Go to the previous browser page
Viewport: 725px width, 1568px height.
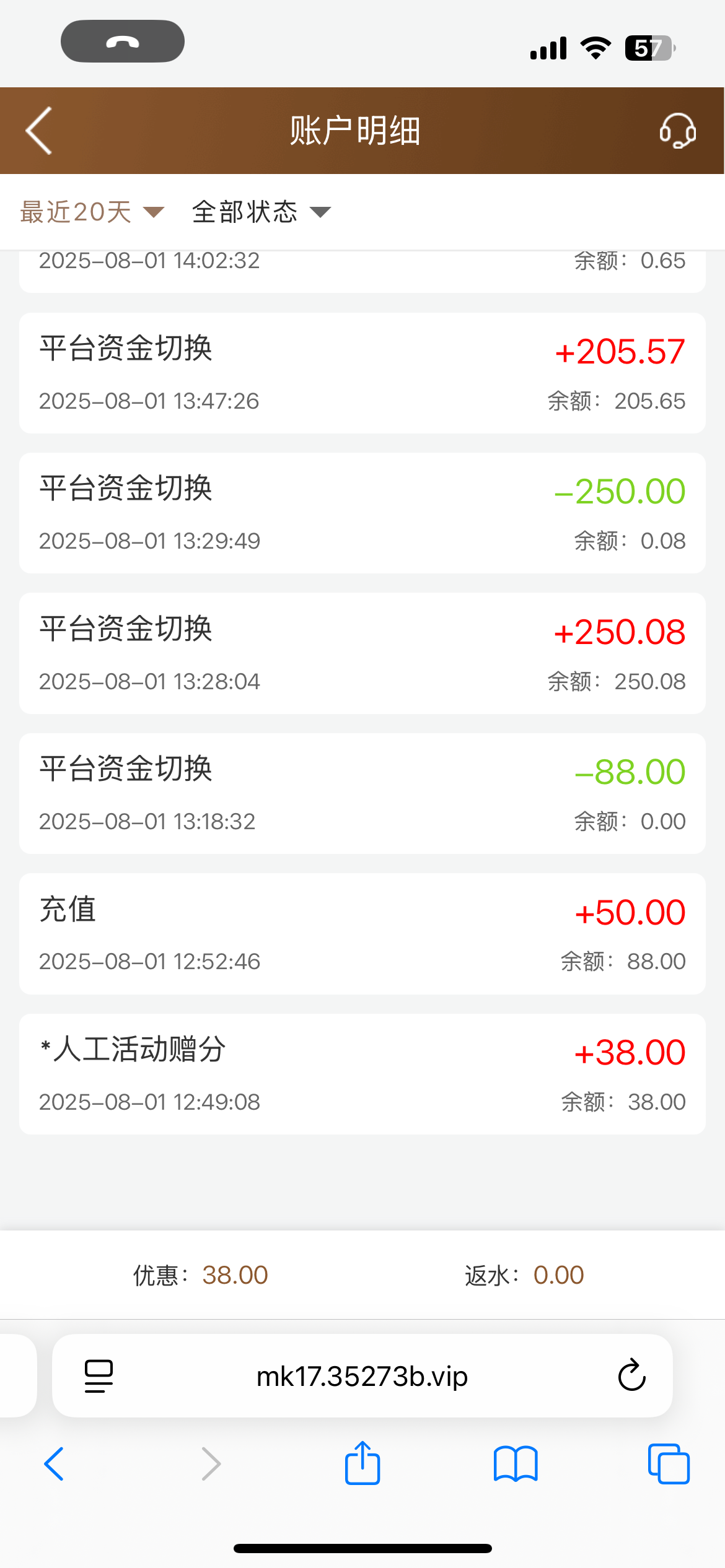pyautogui.click(x=55, y=1464)
